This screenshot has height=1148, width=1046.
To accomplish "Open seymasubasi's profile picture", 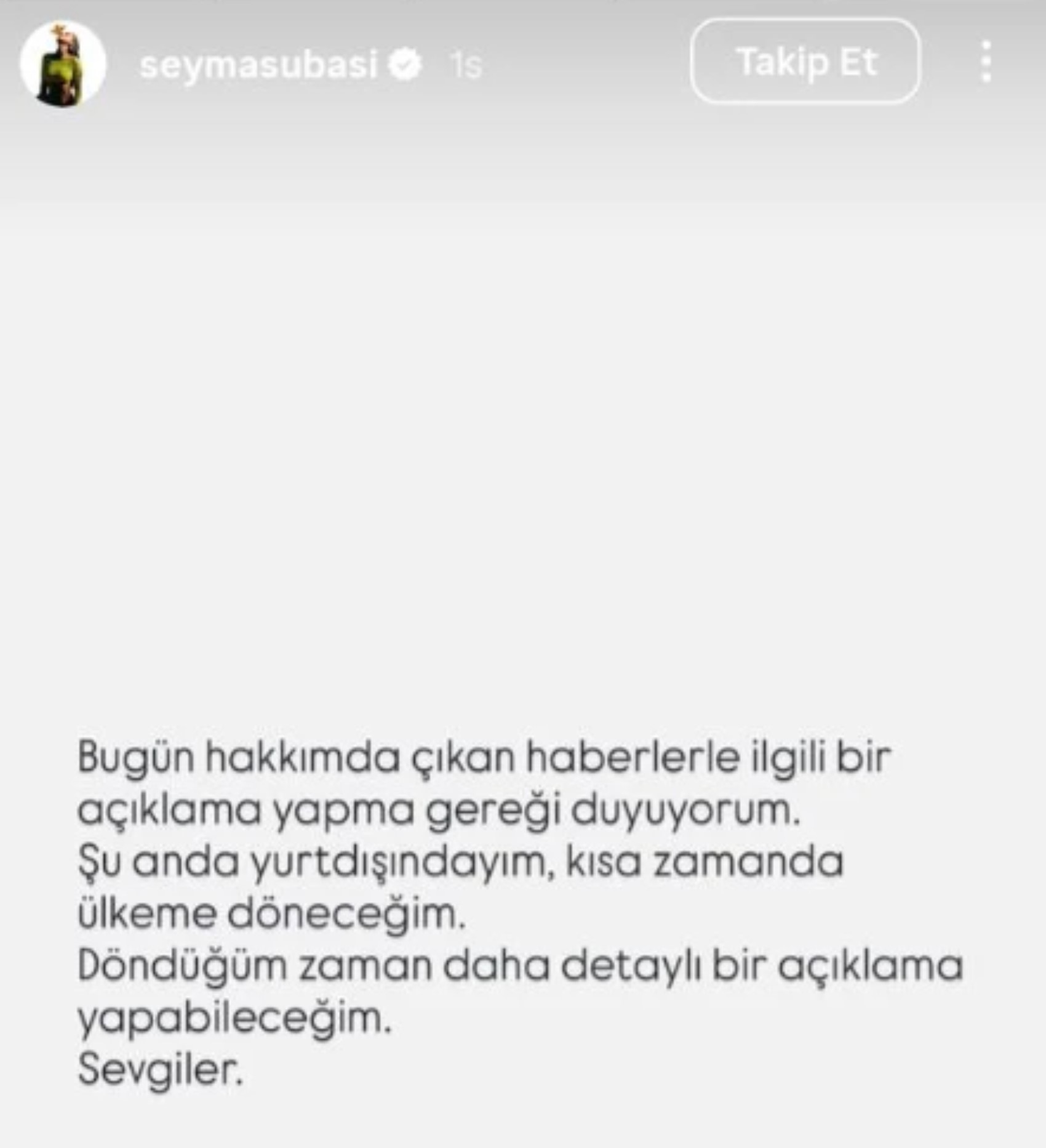I will point(63,63).
